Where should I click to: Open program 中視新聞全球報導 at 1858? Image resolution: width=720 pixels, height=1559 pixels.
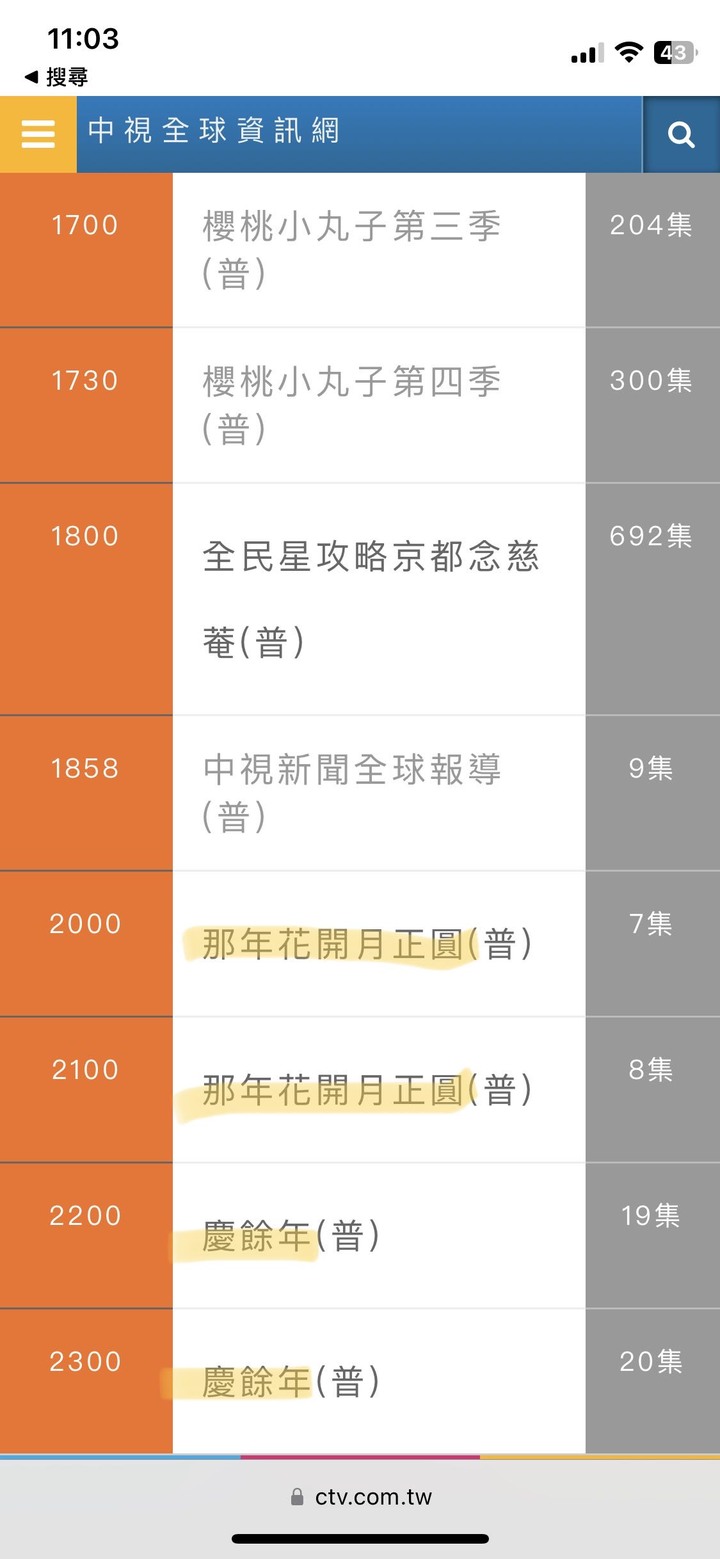pos(351,770)
